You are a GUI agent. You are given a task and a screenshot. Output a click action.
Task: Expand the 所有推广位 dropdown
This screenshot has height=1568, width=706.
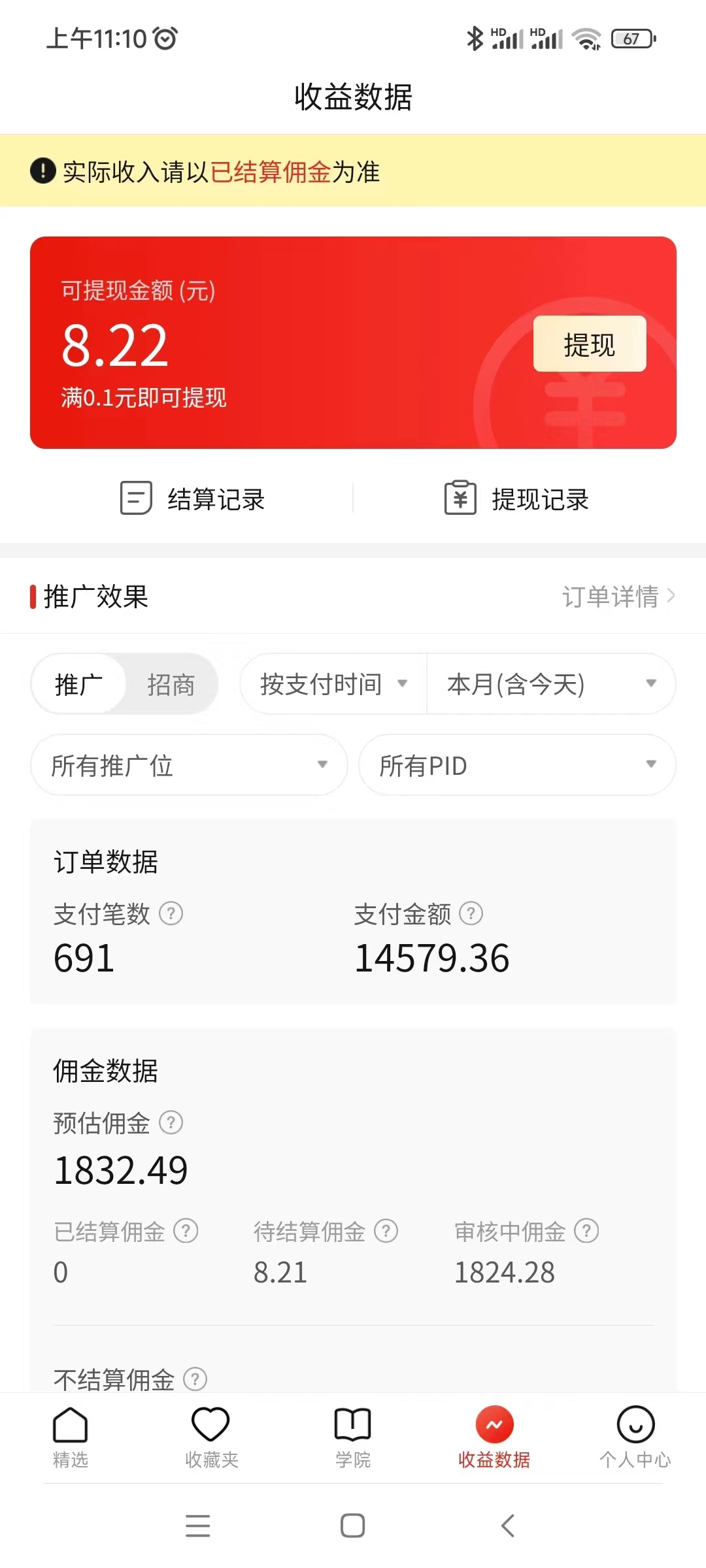point(188,766)
